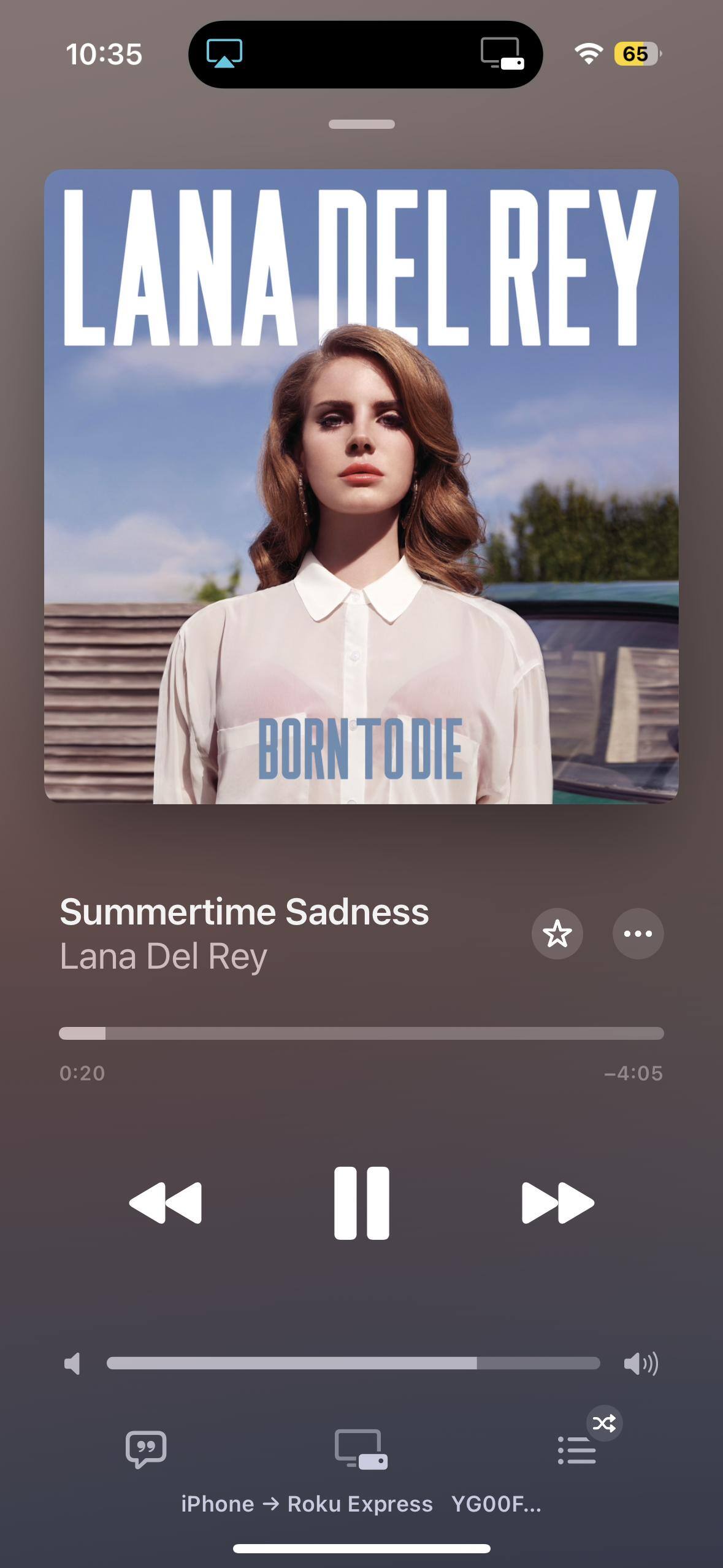Open the more options menu
This screenshot has height=1568, width=723.
[638, 934]
